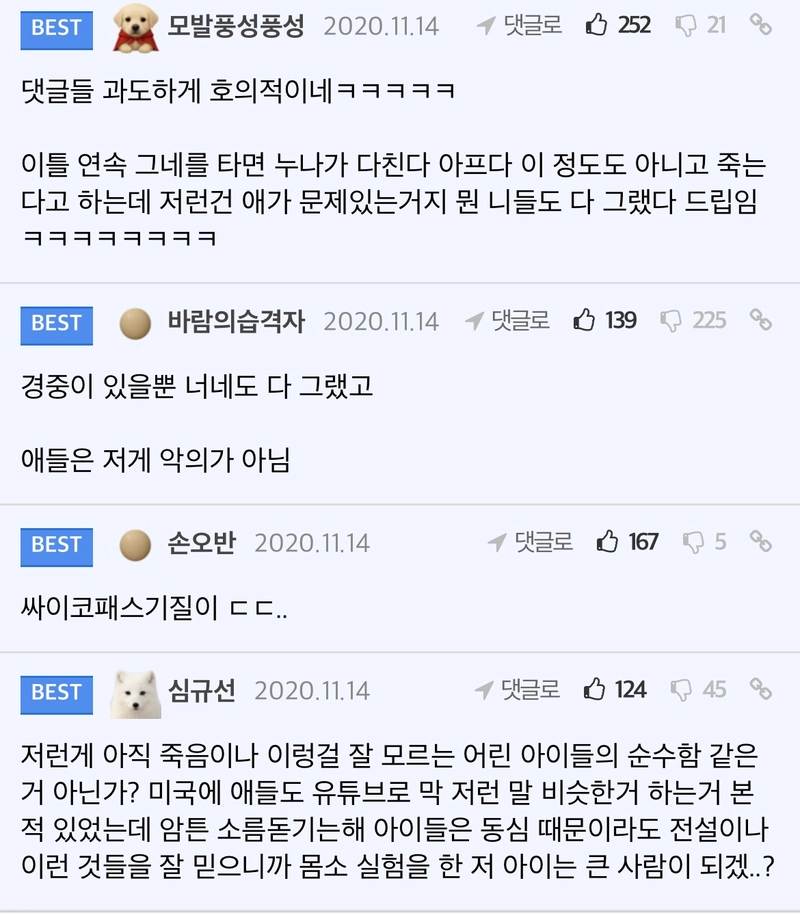800x914 pixels.
Task: Copy permalink for 손오반's comment
Action: [x=761, y=542]
